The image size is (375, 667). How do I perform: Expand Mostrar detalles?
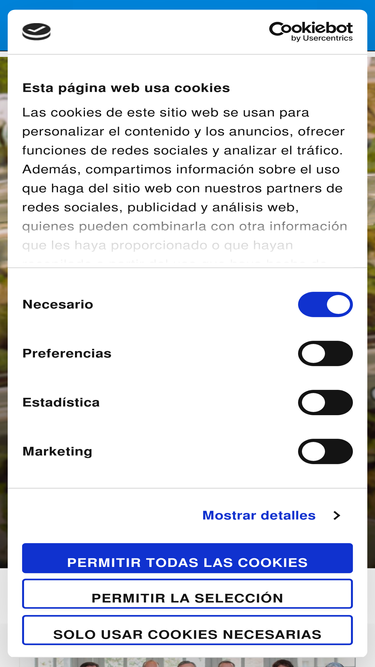[272, 516]
